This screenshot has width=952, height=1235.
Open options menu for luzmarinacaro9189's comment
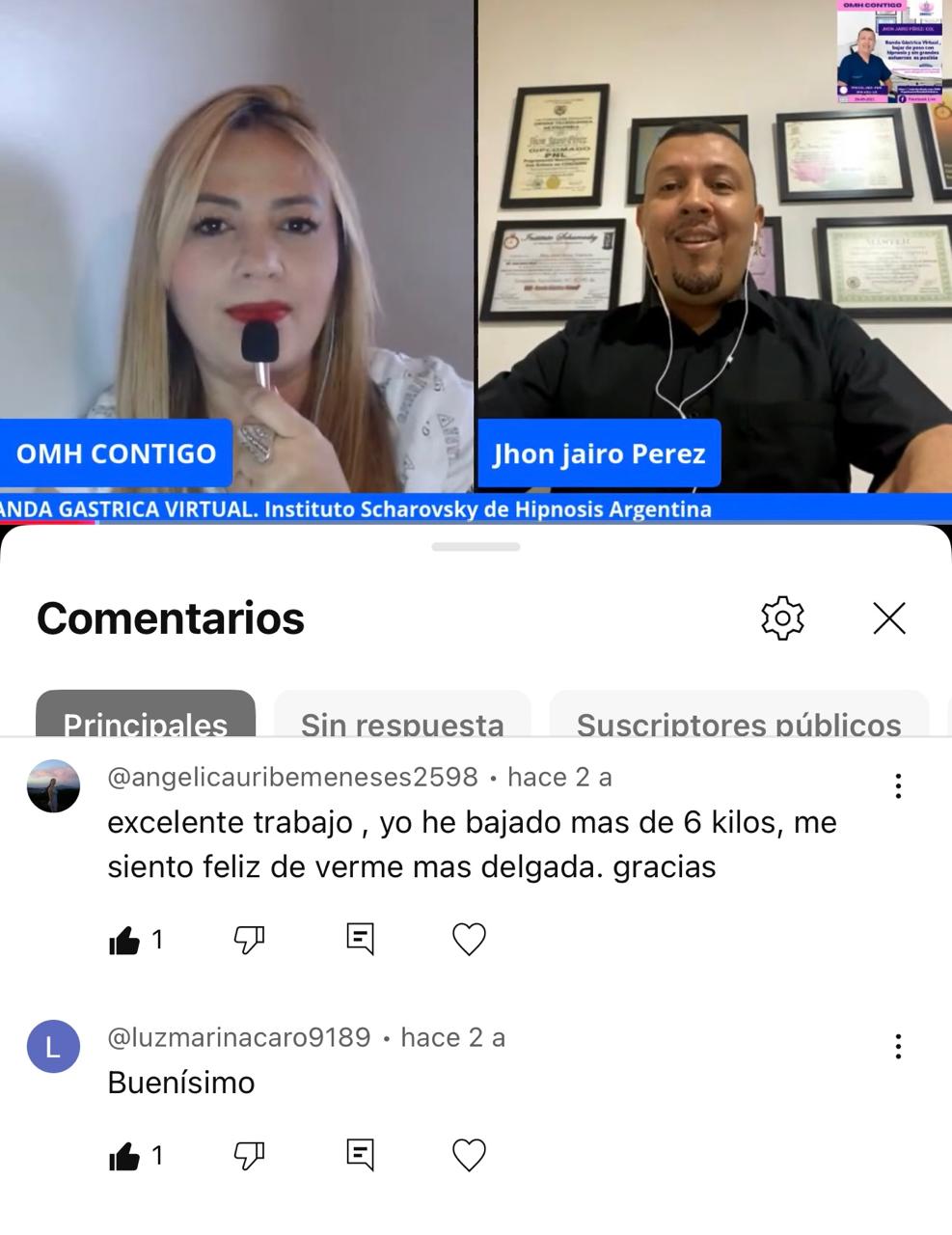click(x=898, y=1046)
